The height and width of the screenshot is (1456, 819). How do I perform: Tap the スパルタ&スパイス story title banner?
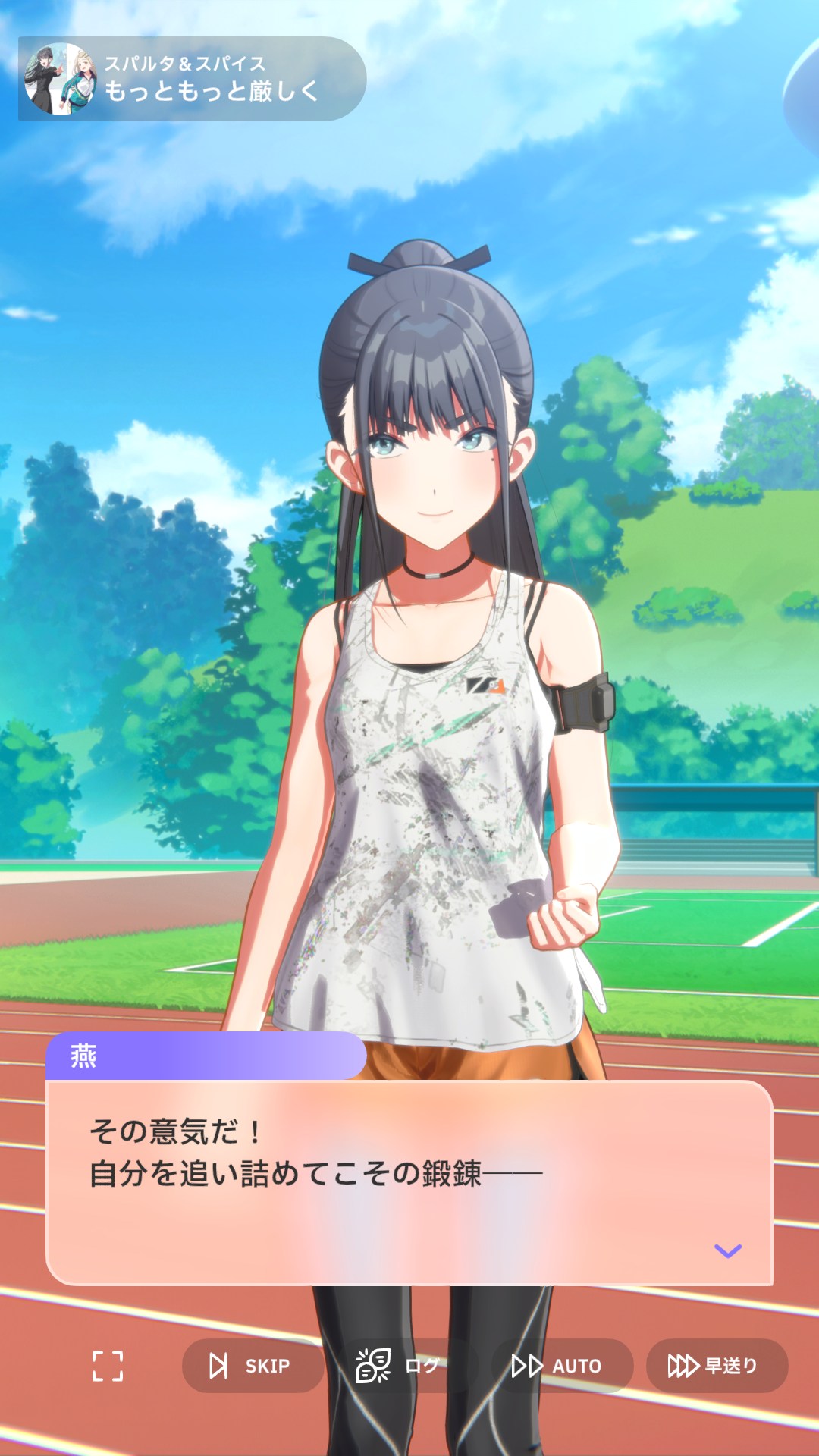click(192, 79)
